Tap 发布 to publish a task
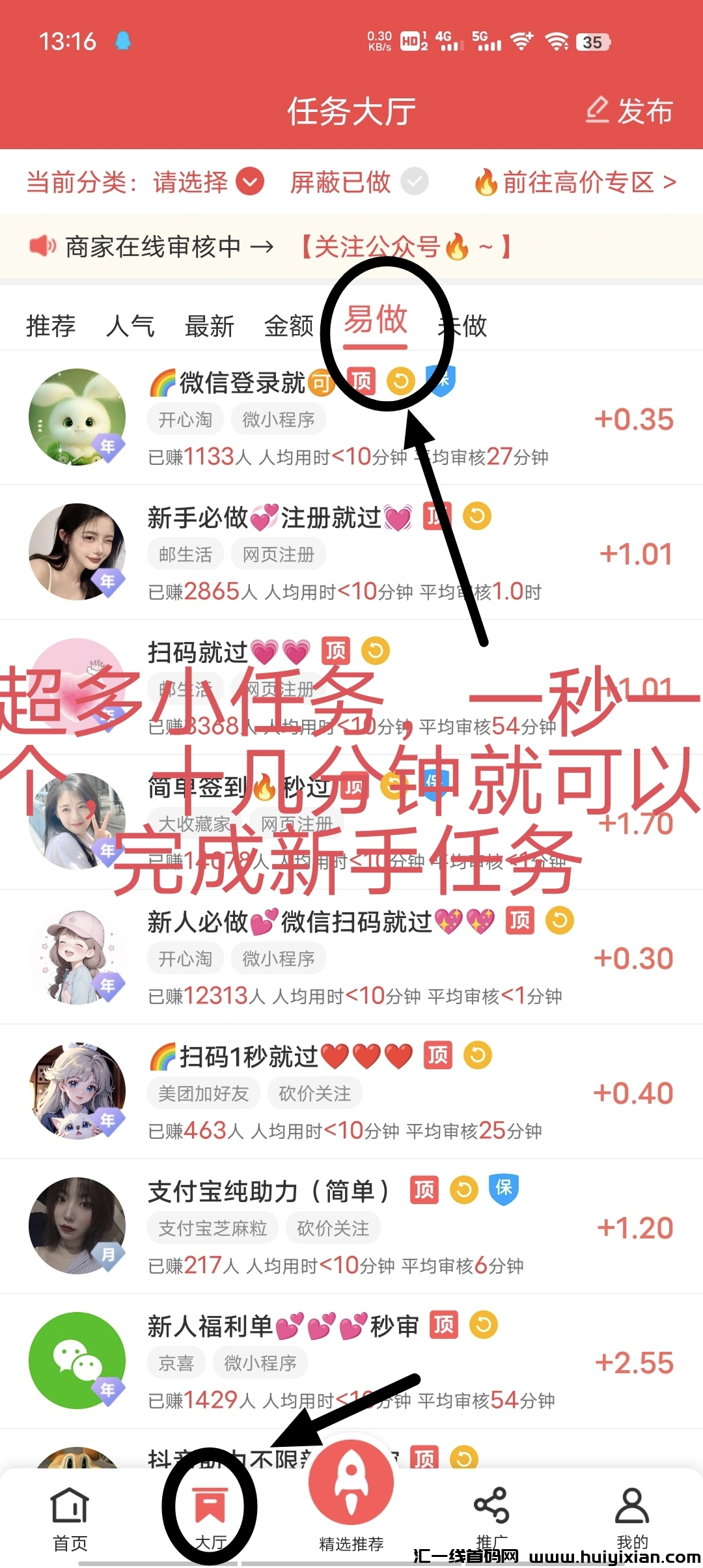 630,111
